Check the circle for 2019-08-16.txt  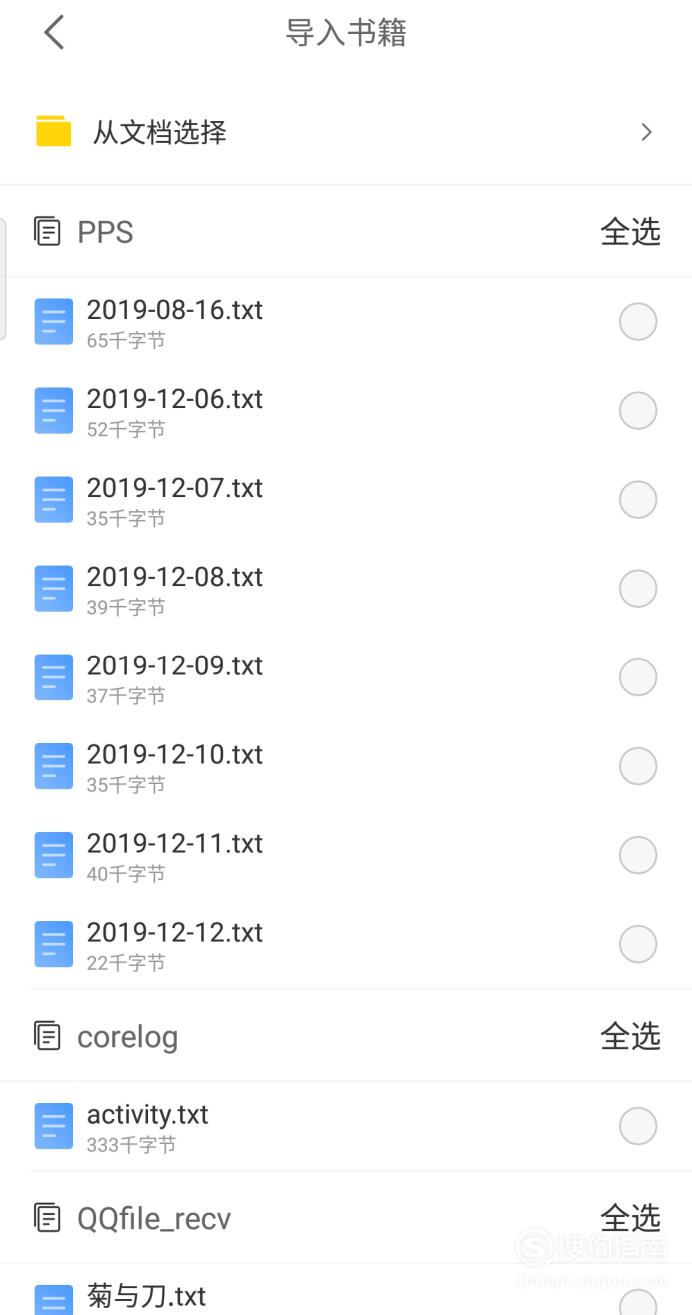pos(638,322)
